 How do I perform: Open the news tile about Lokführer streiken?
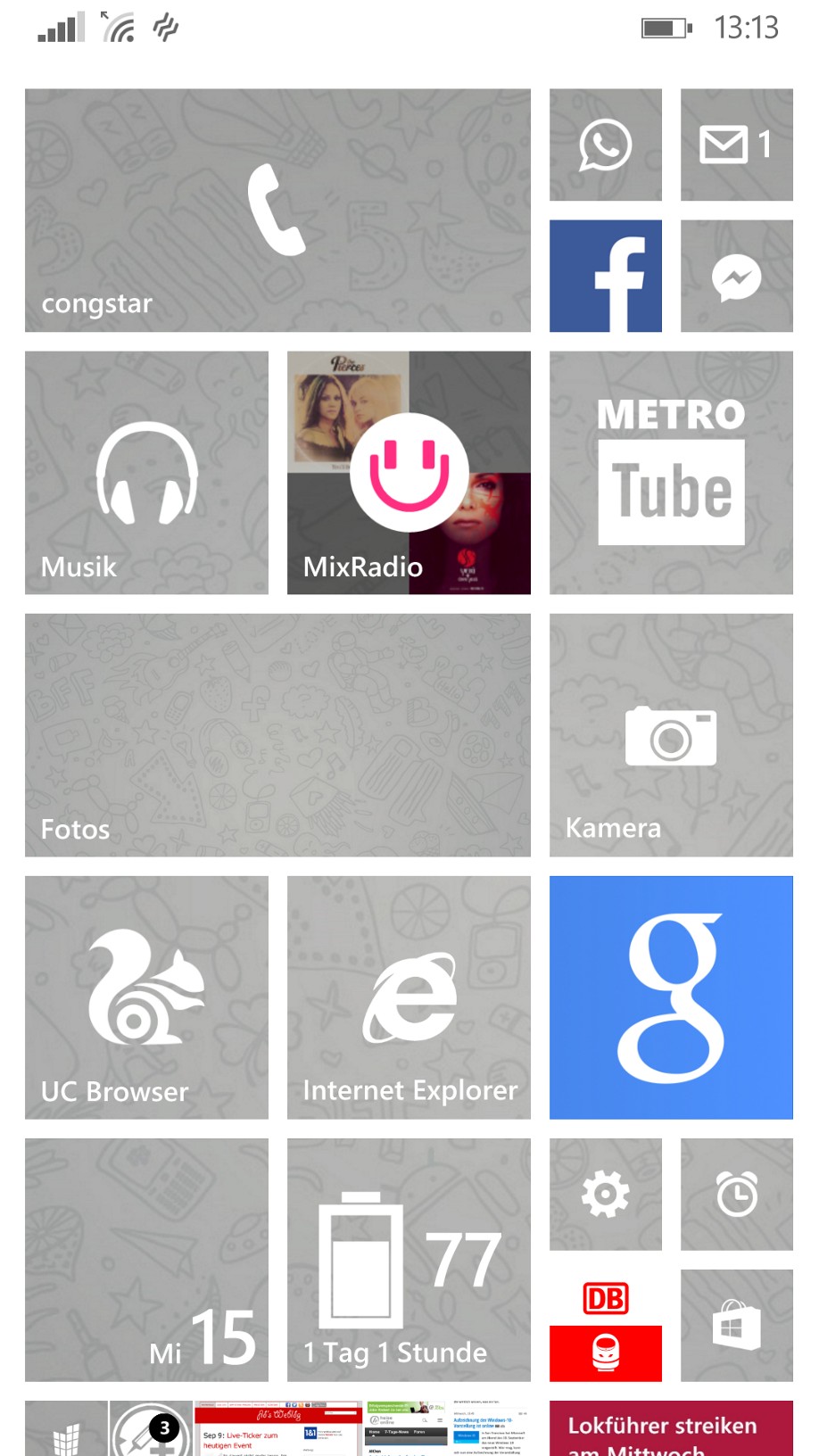[671, 1429]
